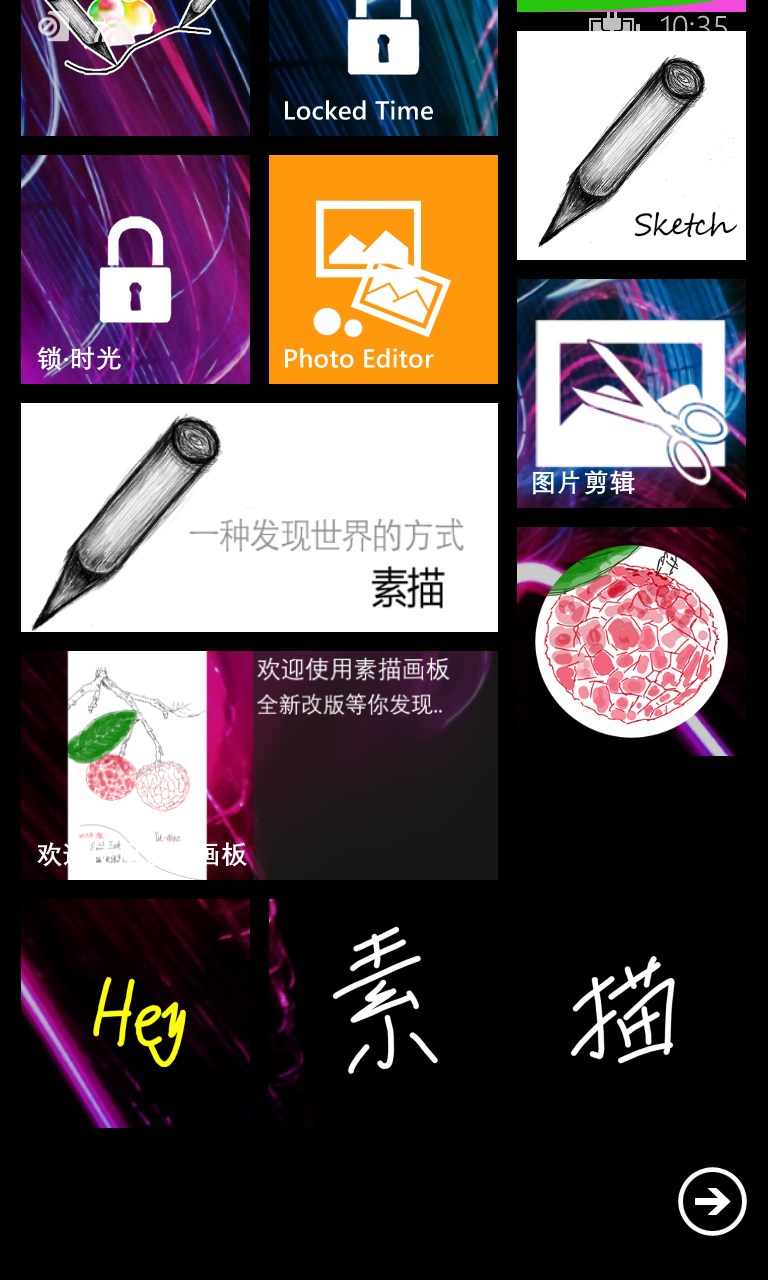
Task: Open the handwritten 素描 wide tile
Action: [507, 1014]
